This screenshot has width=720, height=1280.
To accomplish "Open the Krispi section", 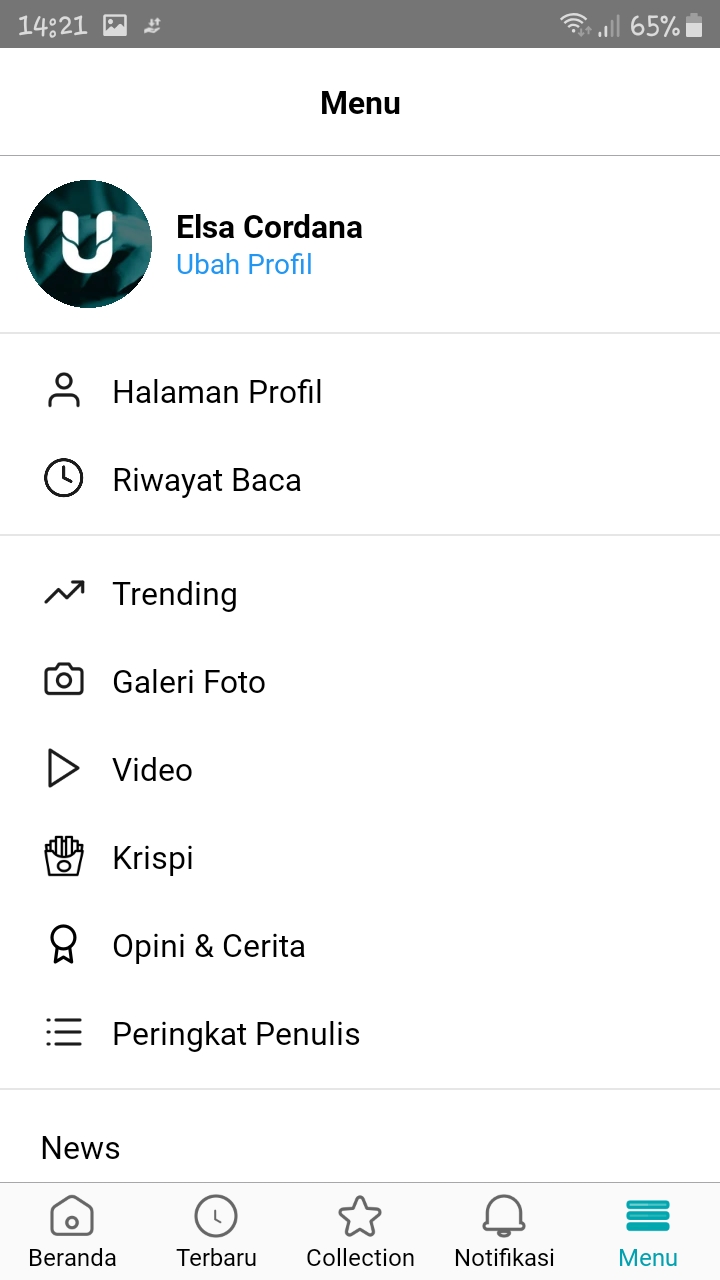I will click(152, 858).
